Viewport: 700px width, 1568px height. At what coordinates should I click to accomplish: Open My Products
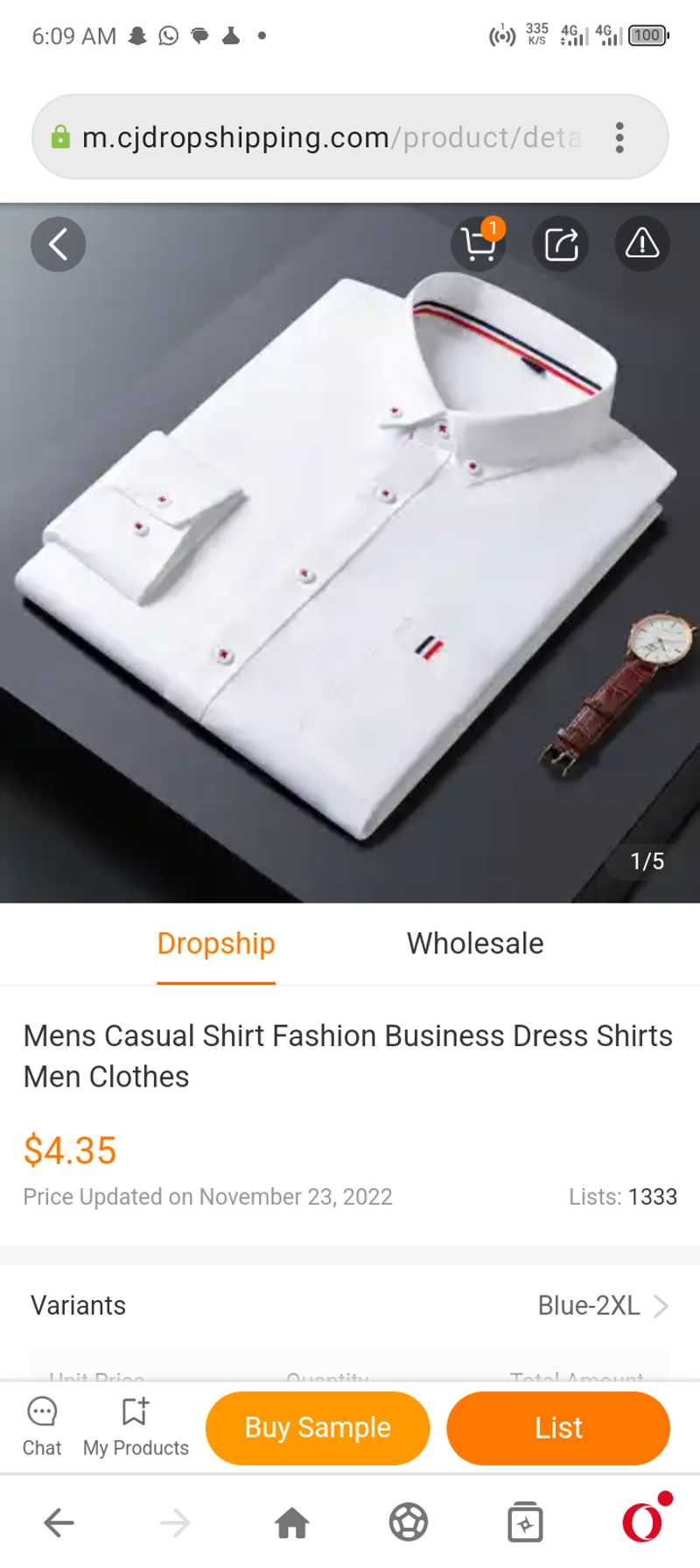pos(136,1427)
